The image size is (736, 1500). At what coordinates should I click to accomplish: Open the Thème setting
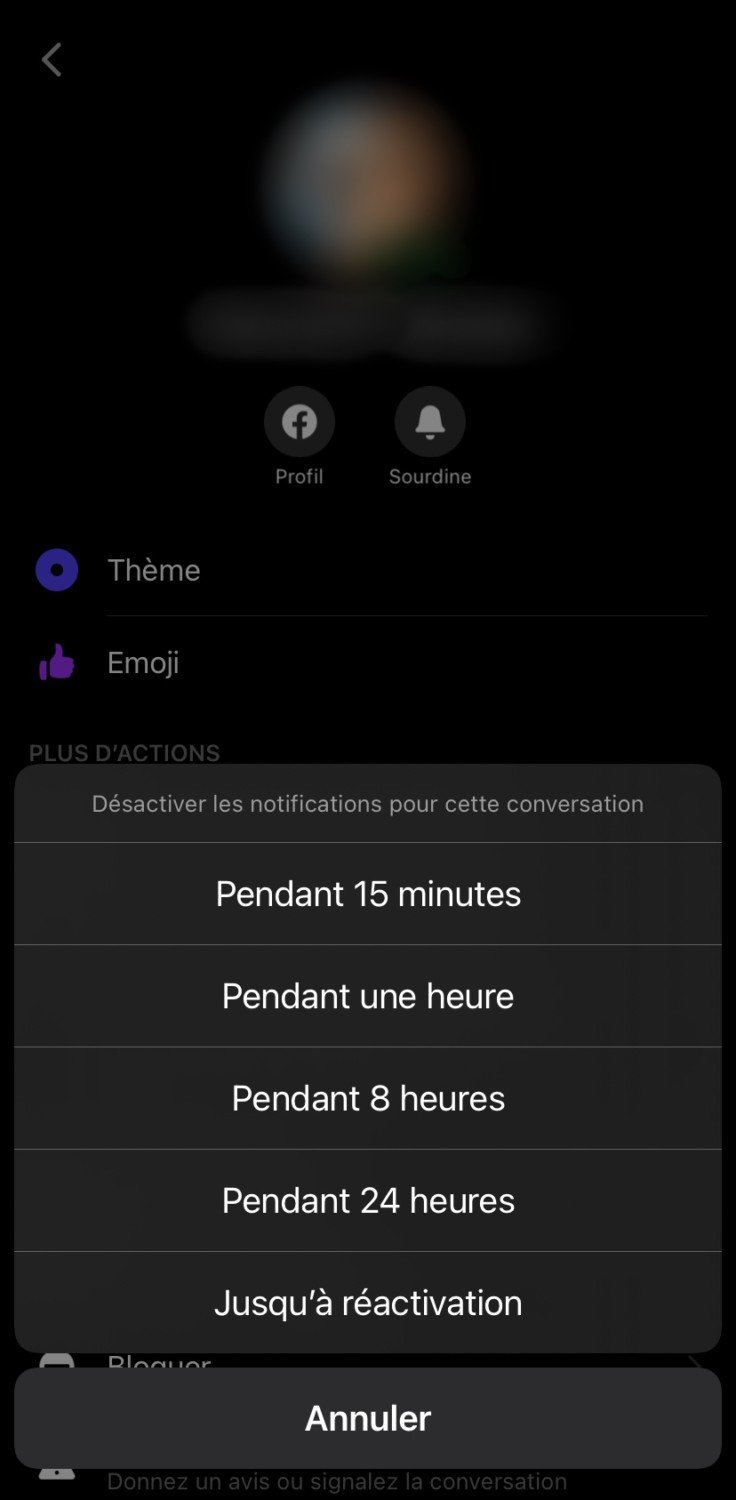(x=154, y=570)
